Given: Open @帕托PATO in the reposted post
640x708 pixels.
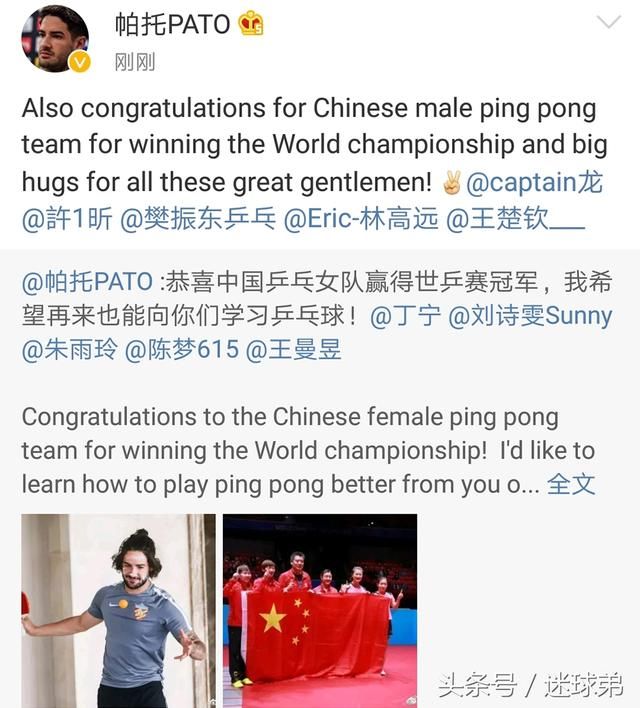Looking at the screenshot, I should coord(87,283).
